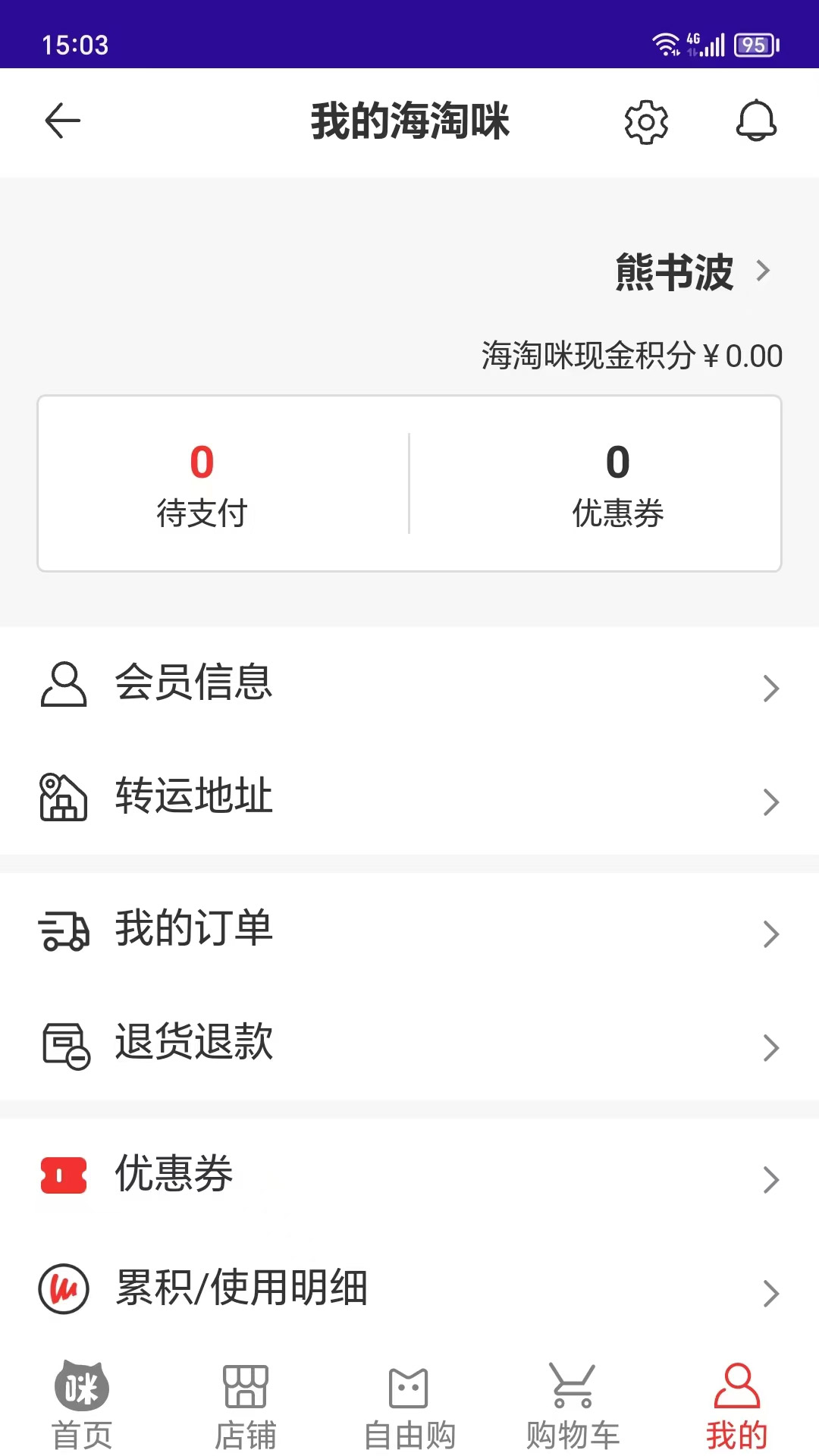The image size is (819, 1456).
Task: Tap the red 优惠券 coupon ticket icon
Action: point(63,1175)
